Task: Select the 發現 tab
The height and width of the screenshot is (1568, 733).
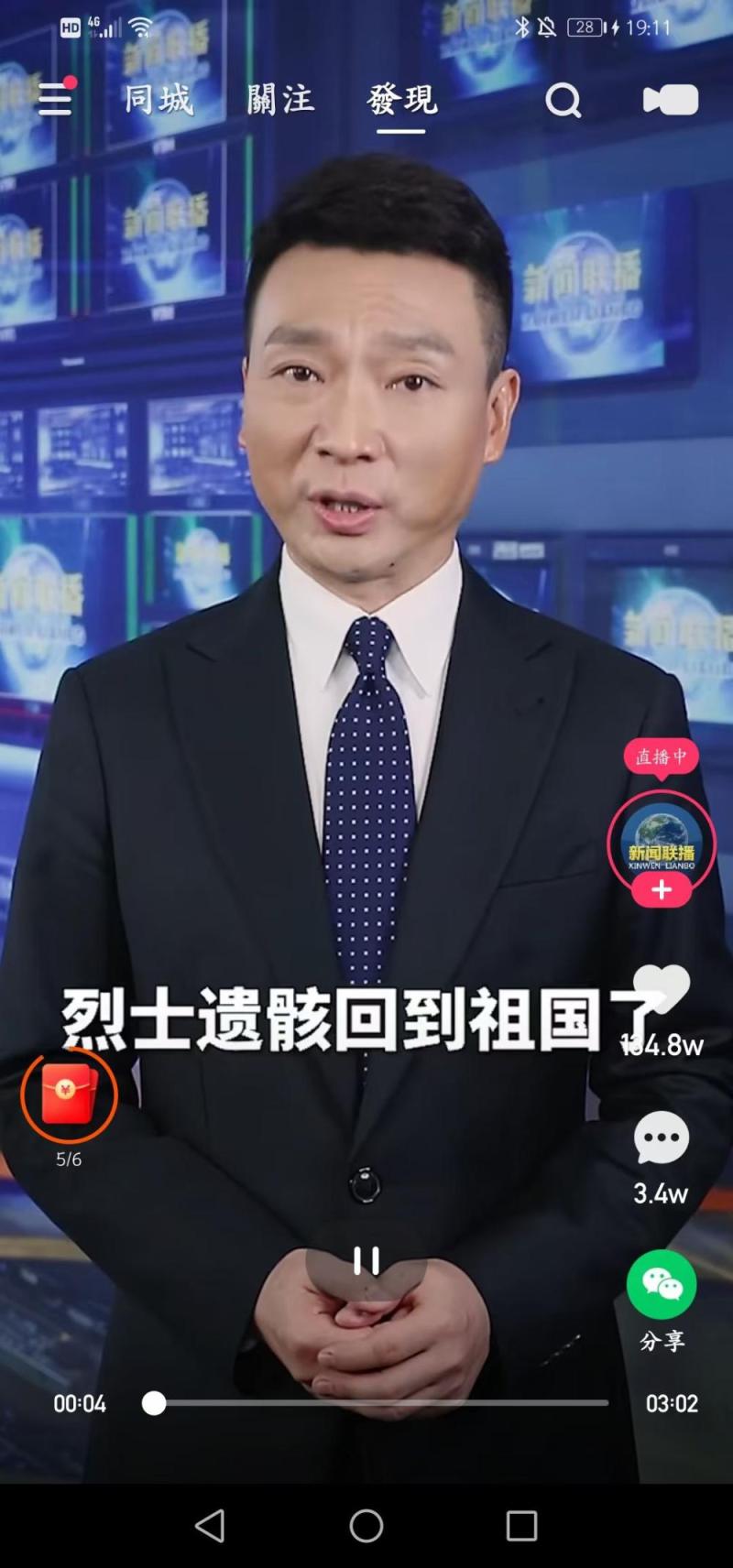Action: click(401, 99)
